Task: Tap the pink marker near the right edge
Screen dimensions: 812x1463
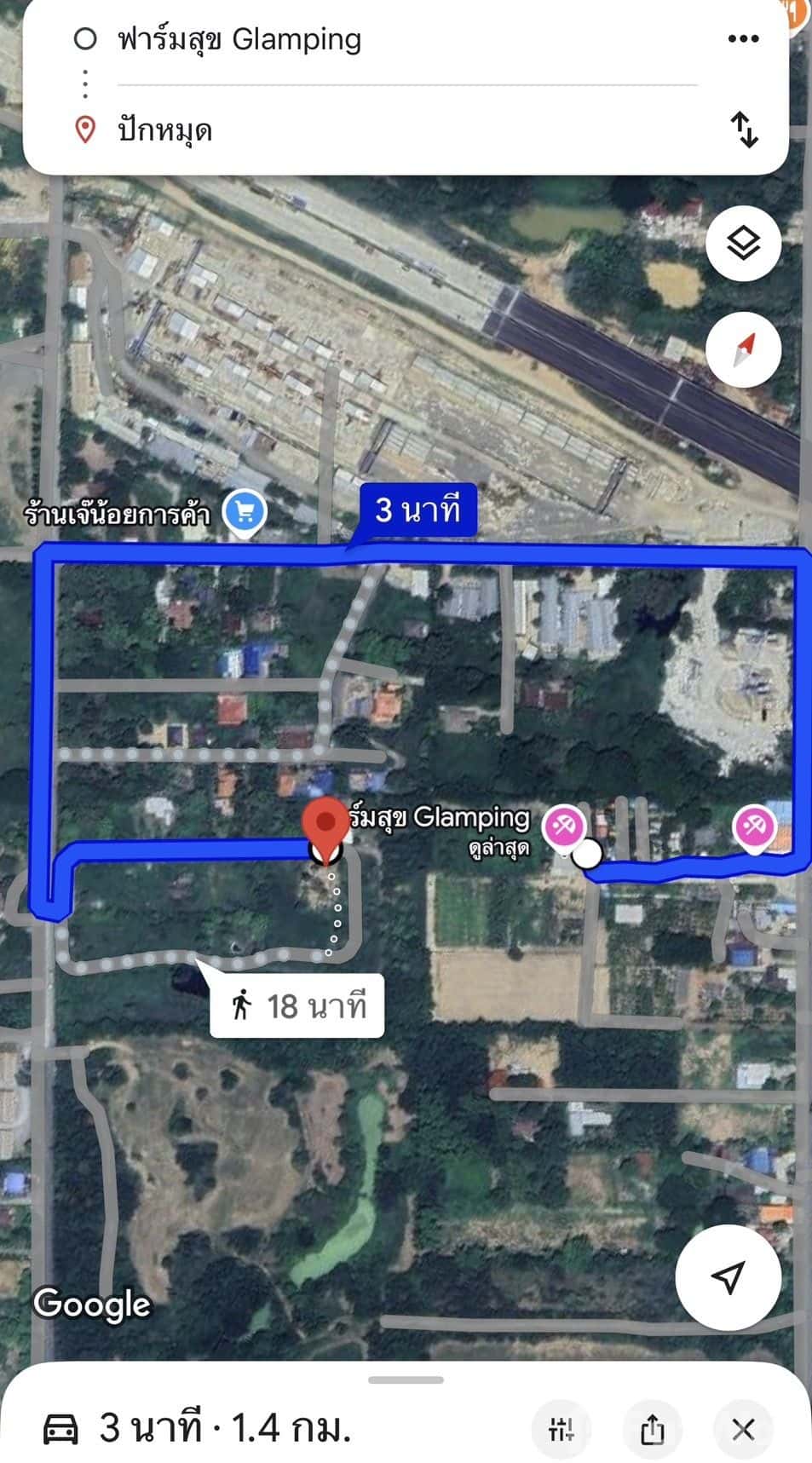Action: pos(755,825)
